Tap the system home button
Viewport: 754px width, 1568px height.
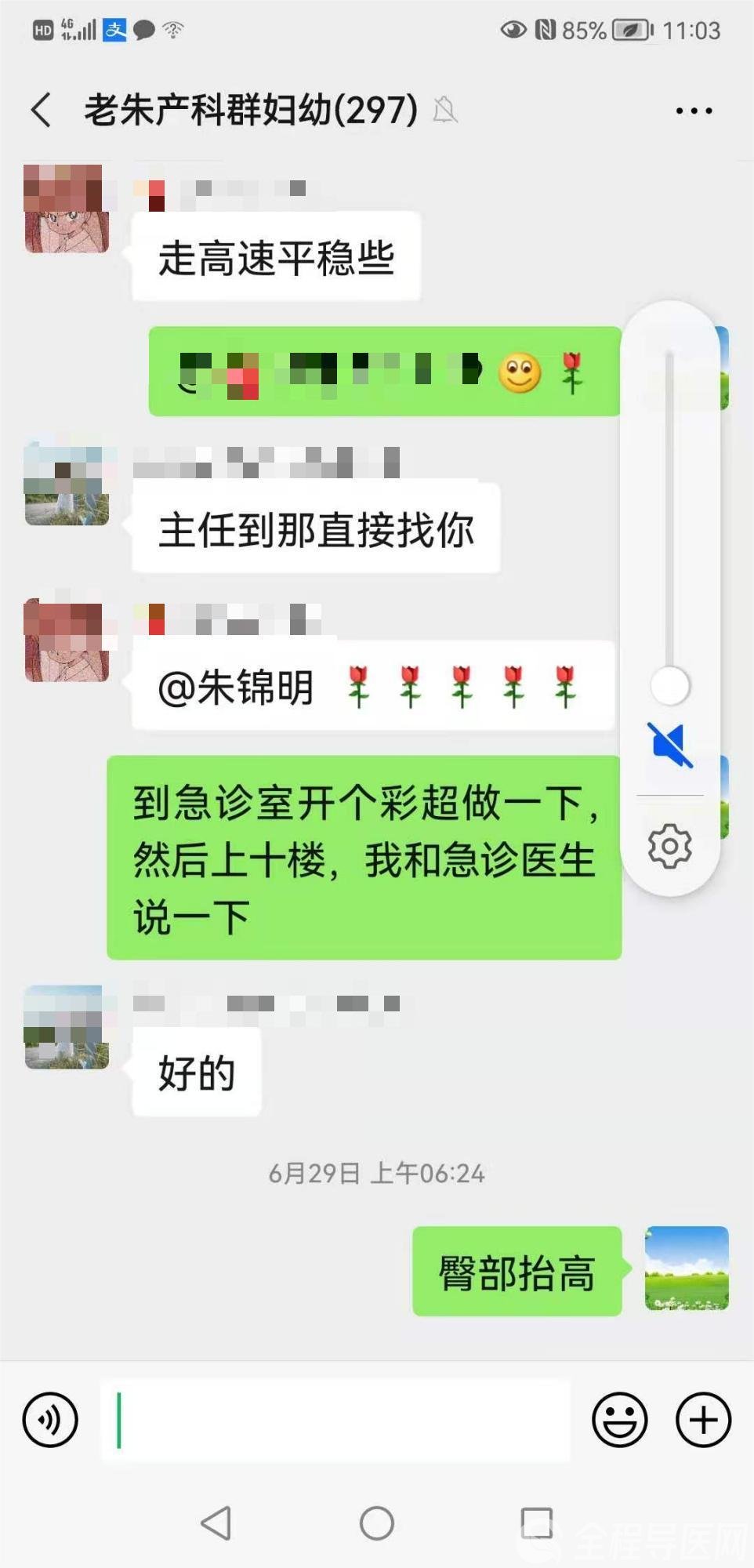pos(377,1523)
